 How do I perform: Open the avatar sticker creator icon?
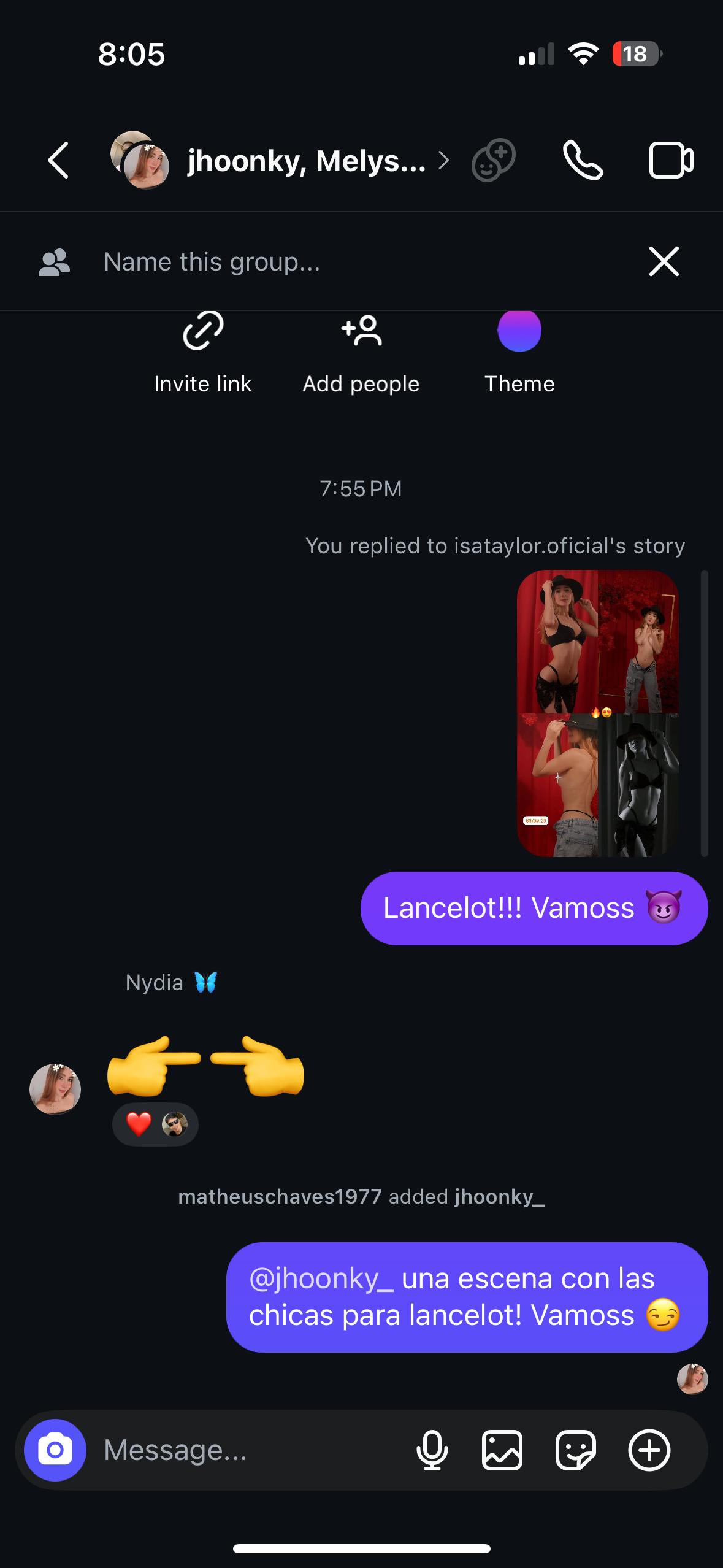pyautogui.click(x=493, y=161)
